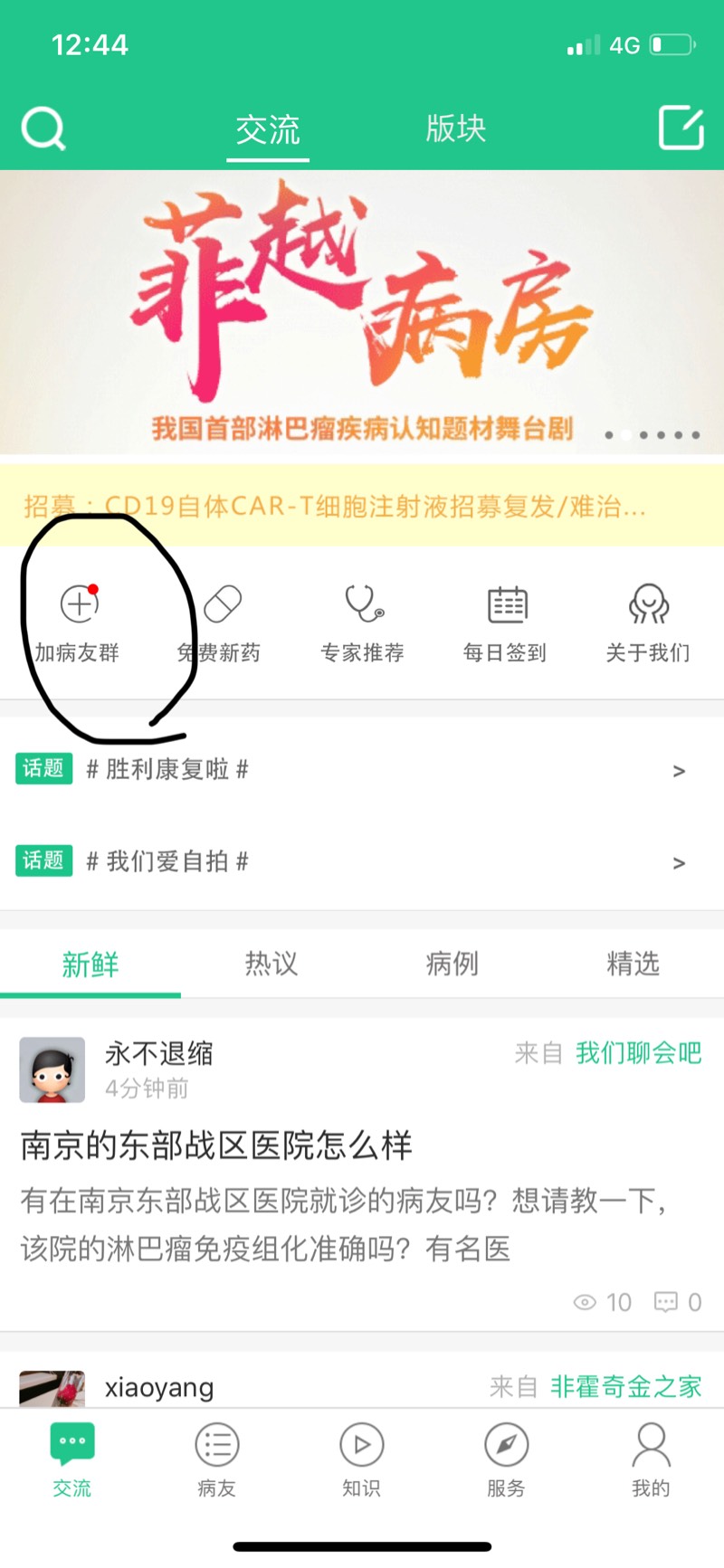724x1568 pixels.
Task: Open the 我们聊会吧 board link
Action: [x=639, y=1053]
